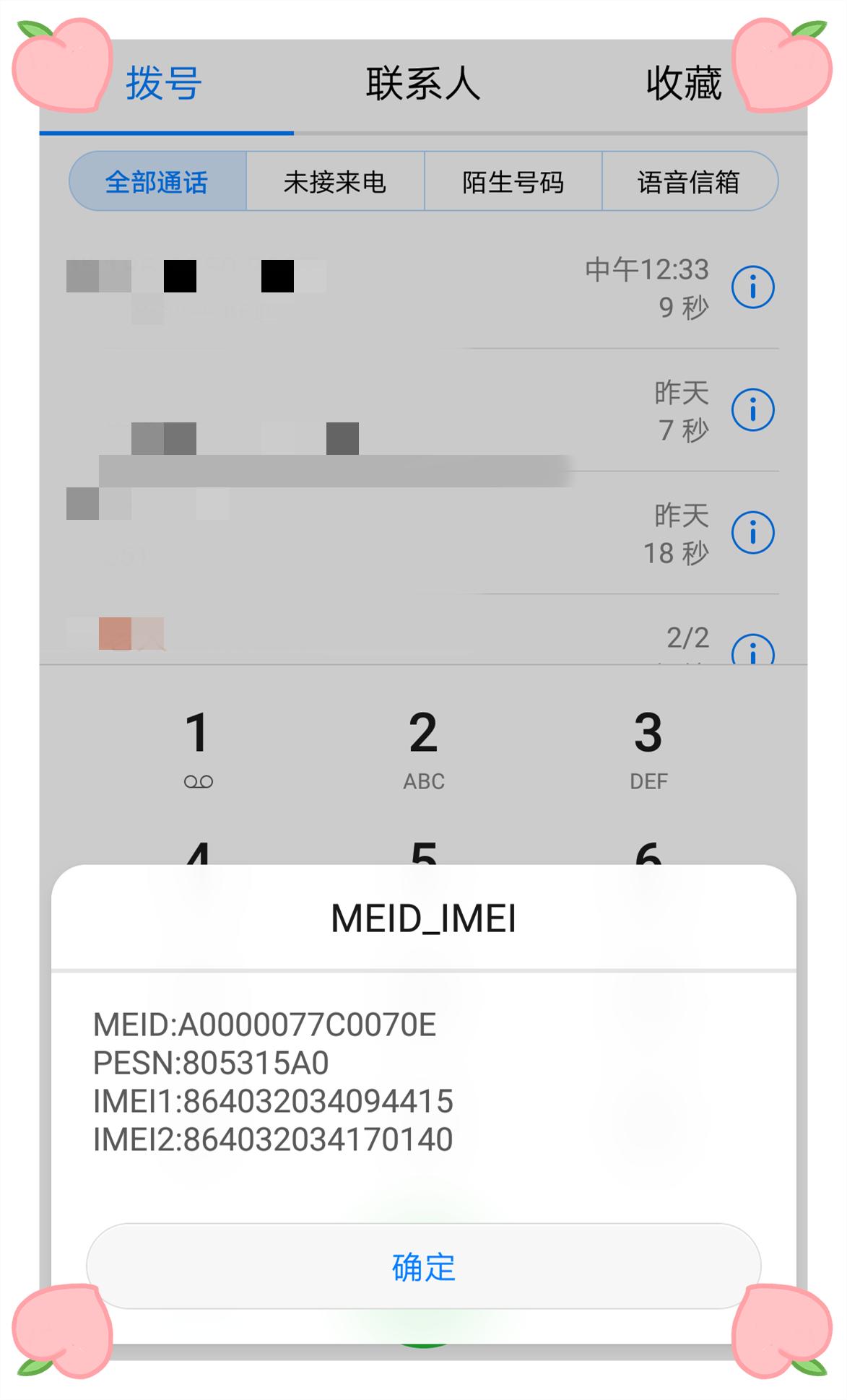847x1400 pixels.
Task: Filter calls by 未接来电
Action: [x=335, y=182]
